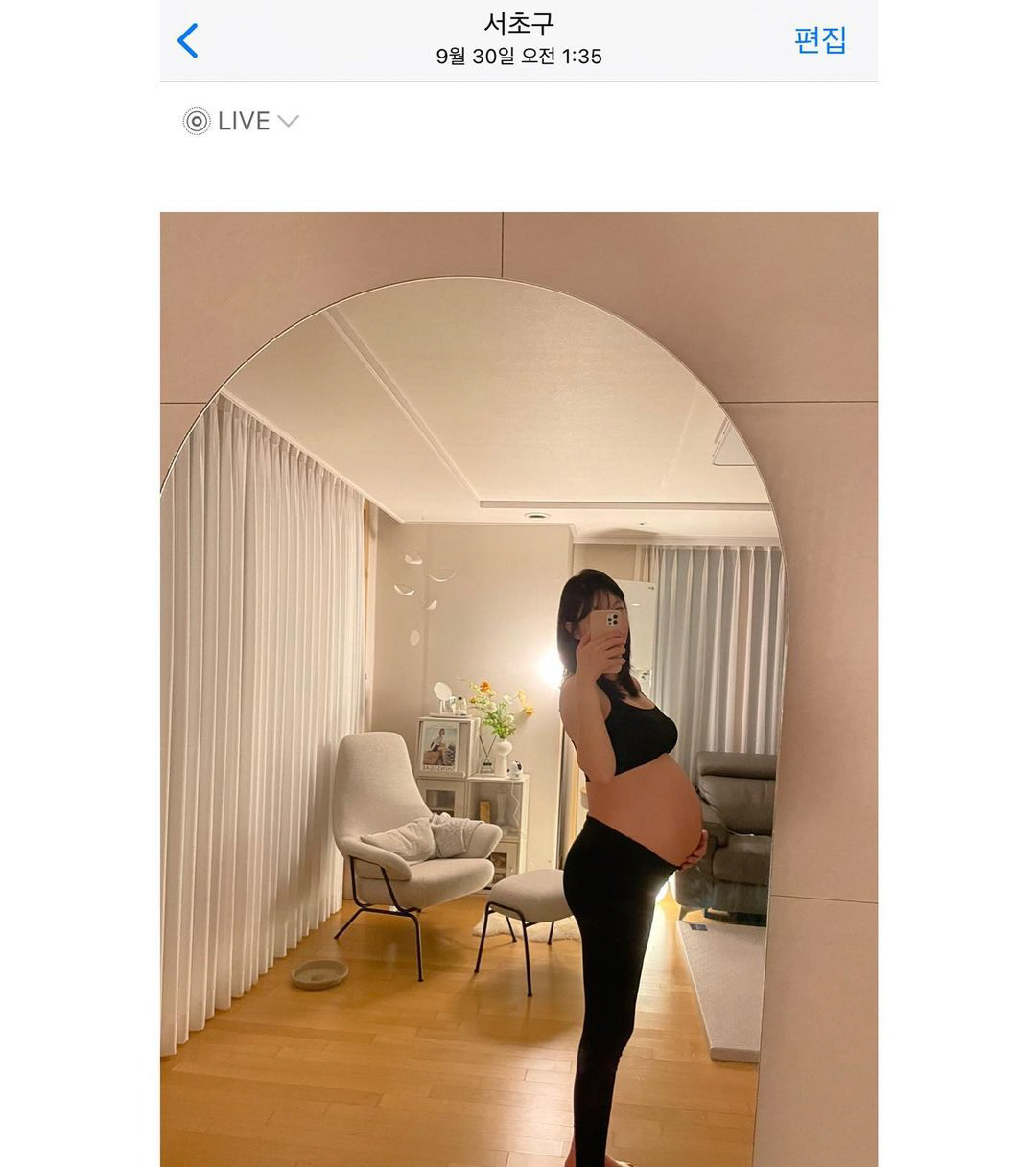Image resolution: width=1036 pixels, height=1167 pixels.
Task: Tap 편집 to edit the photo
Action: (x=820, y=40)
